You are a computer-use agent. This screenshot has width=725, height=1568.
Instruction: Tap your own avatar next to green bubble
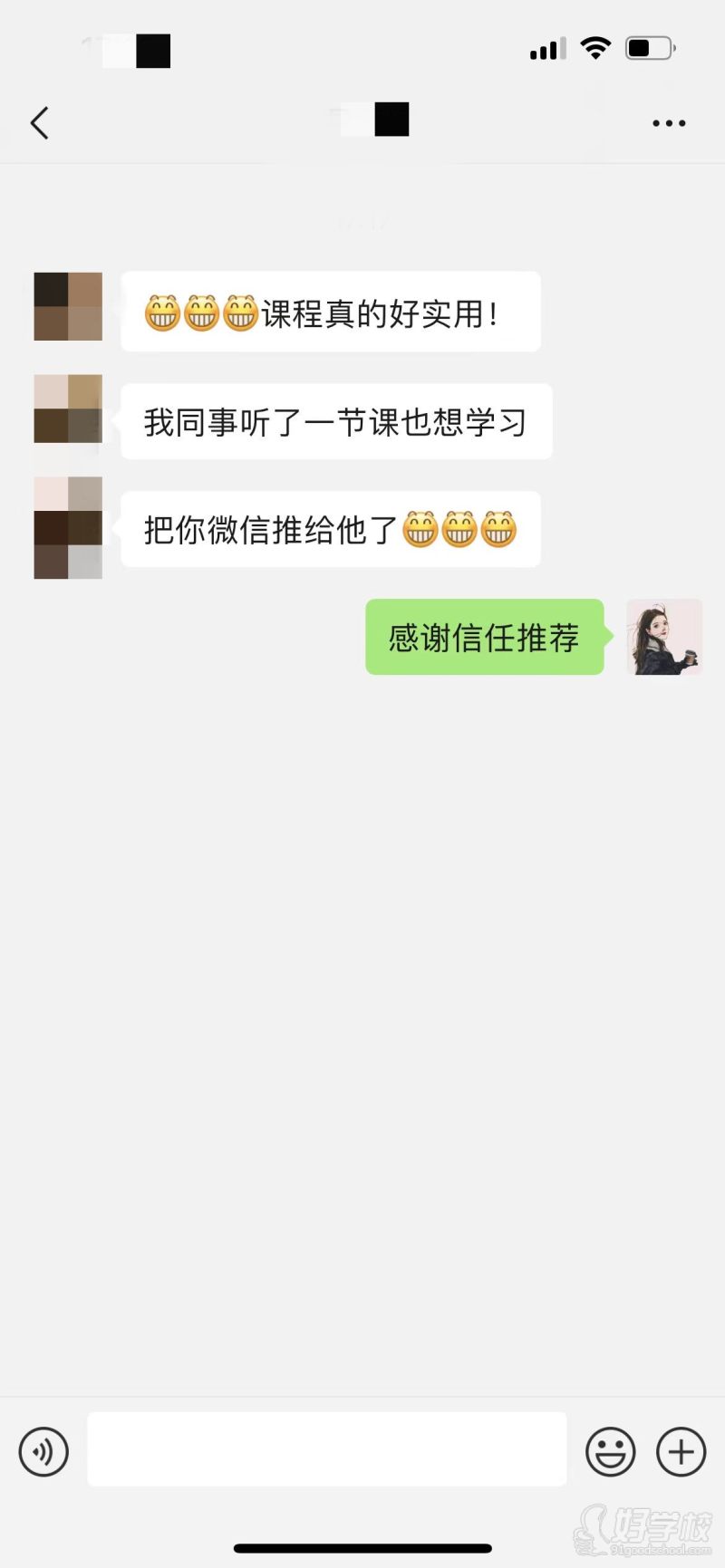click(x=663, y=638)
